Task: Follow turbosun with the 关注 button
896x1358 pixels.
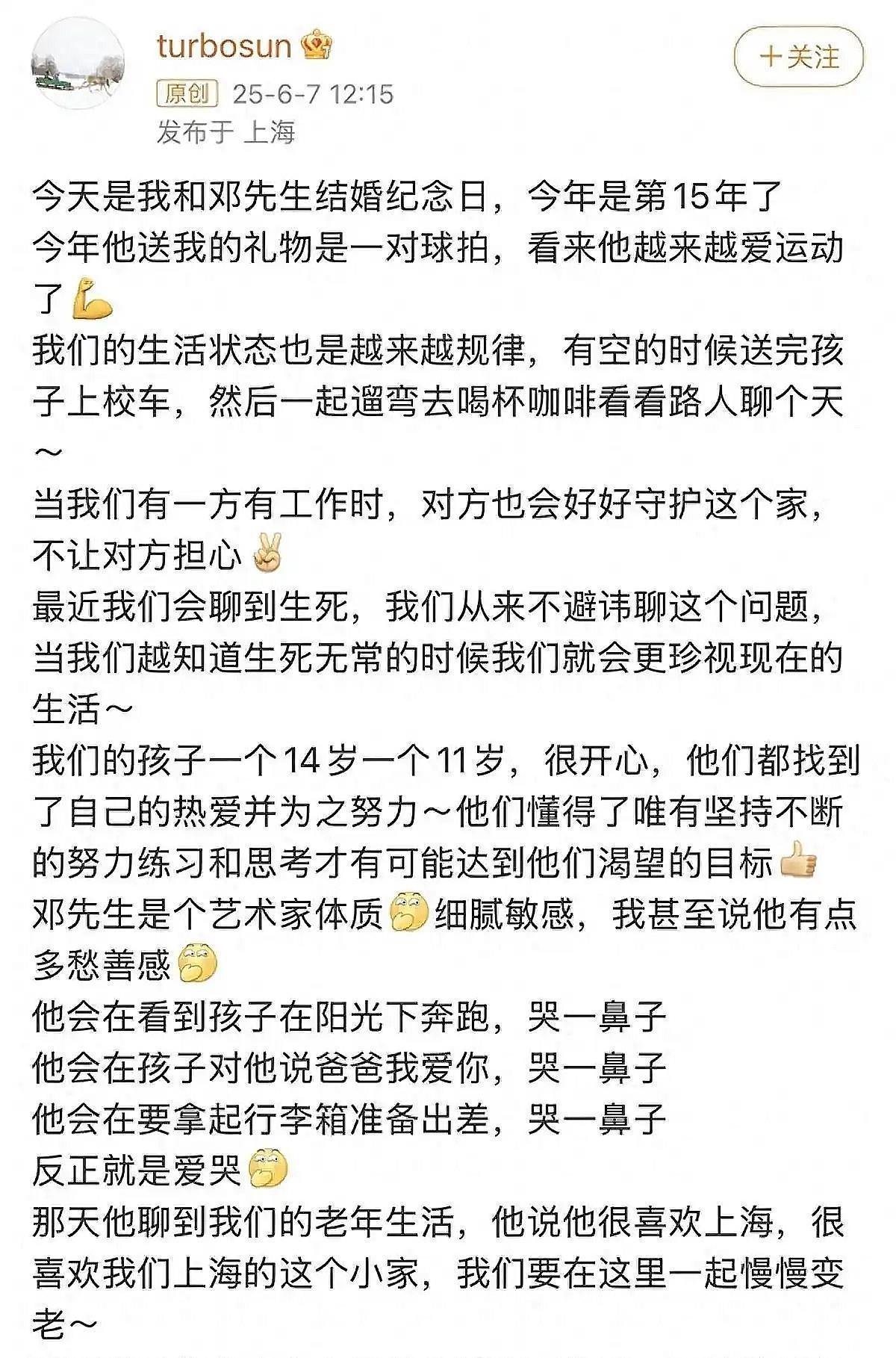Action: 798,57
